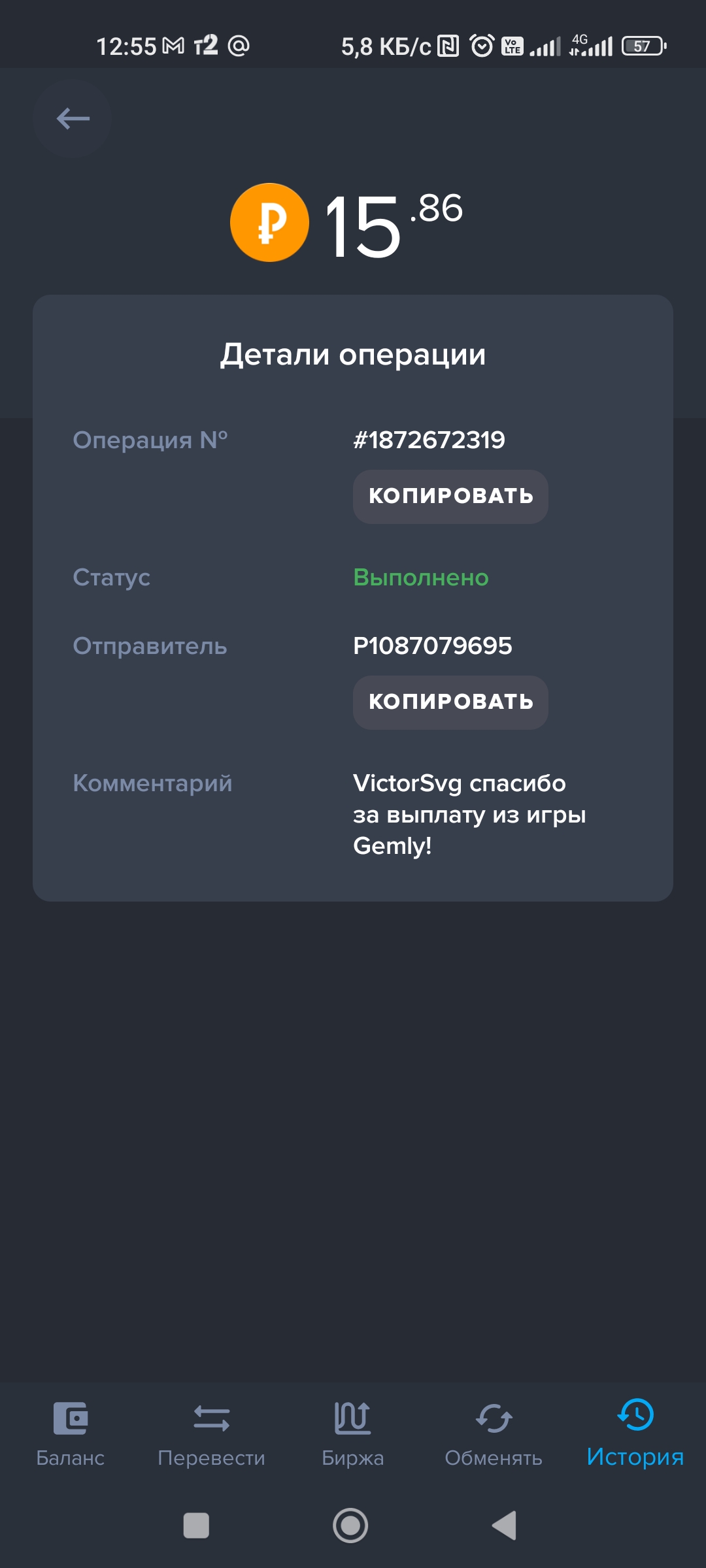
Task: Copy the operation number #1872672319
Action: 450,497
